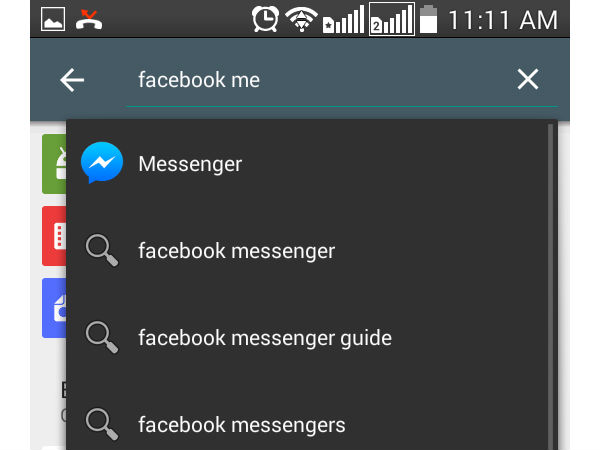Pick 'facebook messengers' suggestion
This screenshot has height=450, width=600.
(x=241, y=424)
